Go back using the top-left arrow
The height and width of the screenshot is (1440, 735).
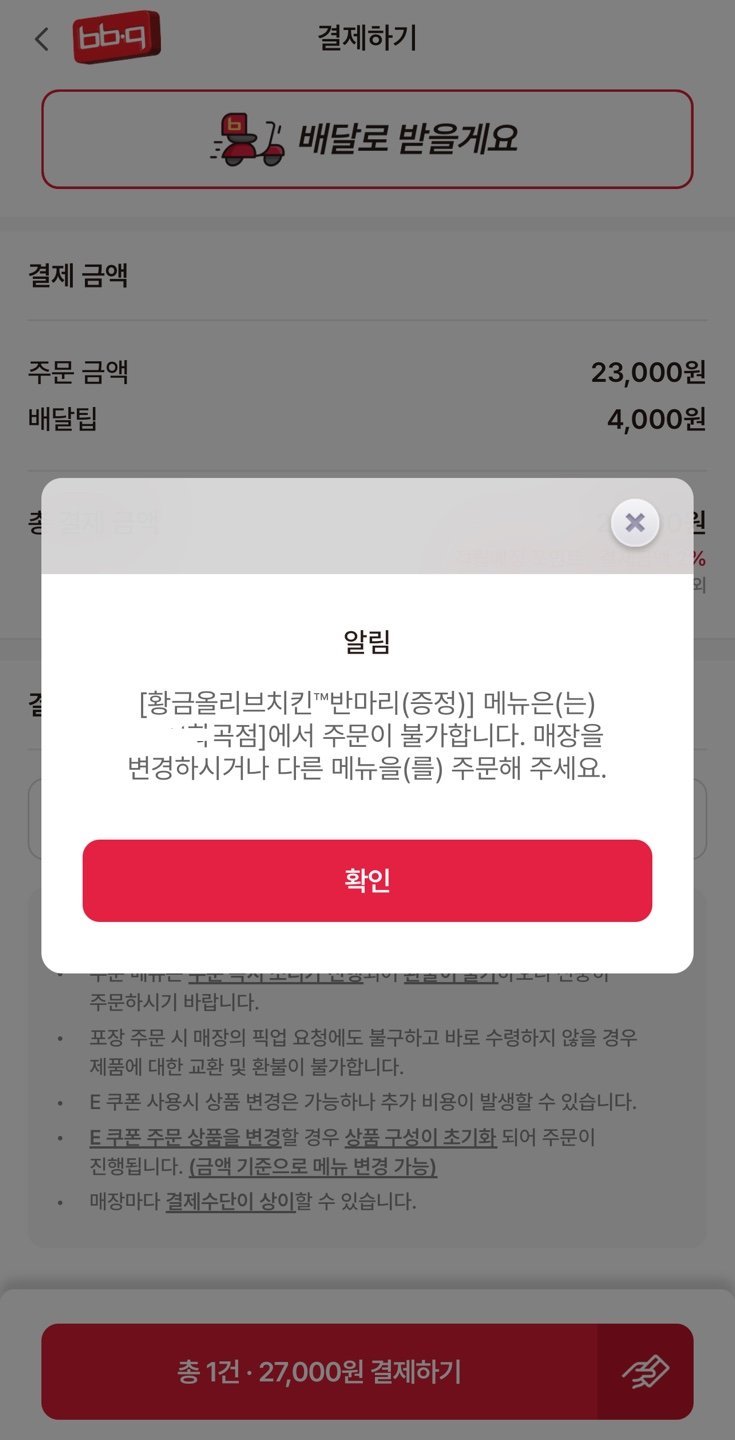pos(41,39)
